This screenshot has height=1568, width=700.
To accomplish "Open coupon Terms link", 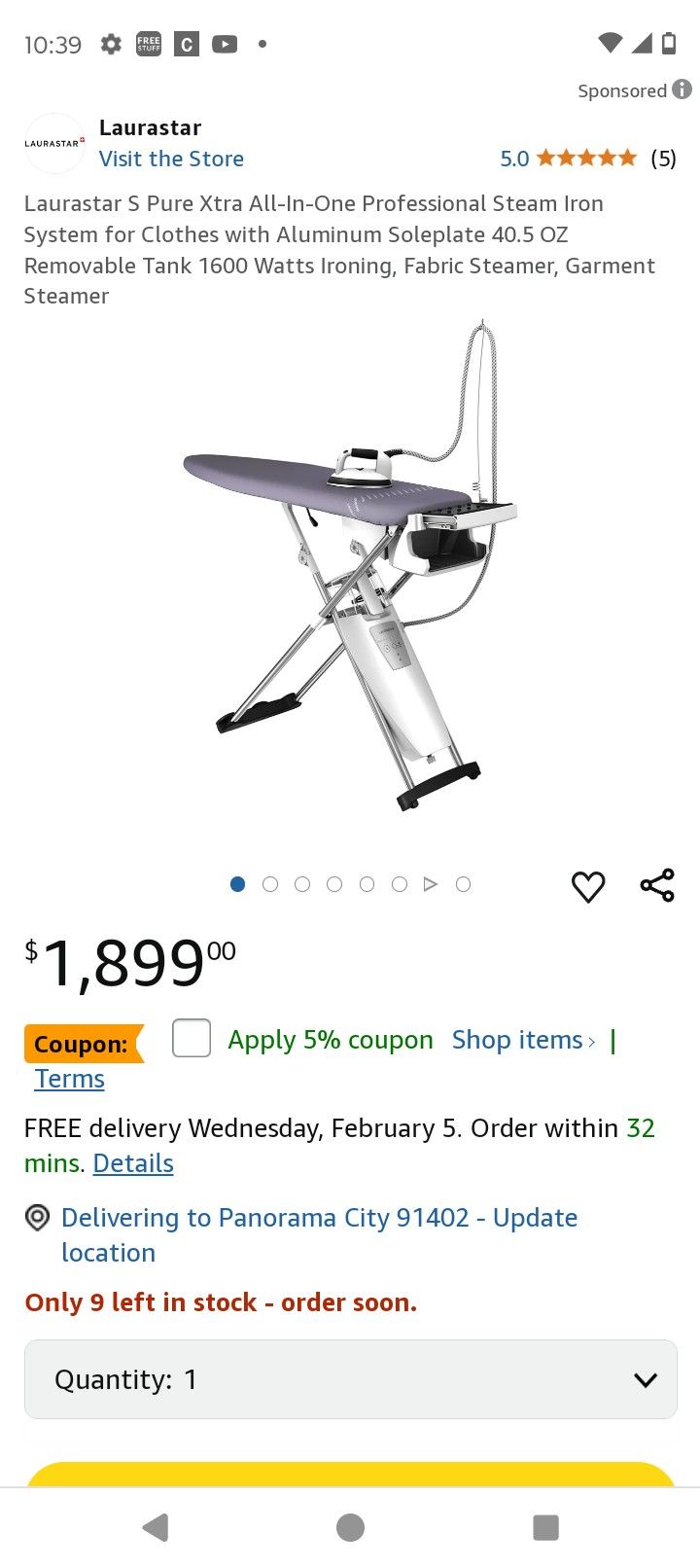I will [69, 1079].
